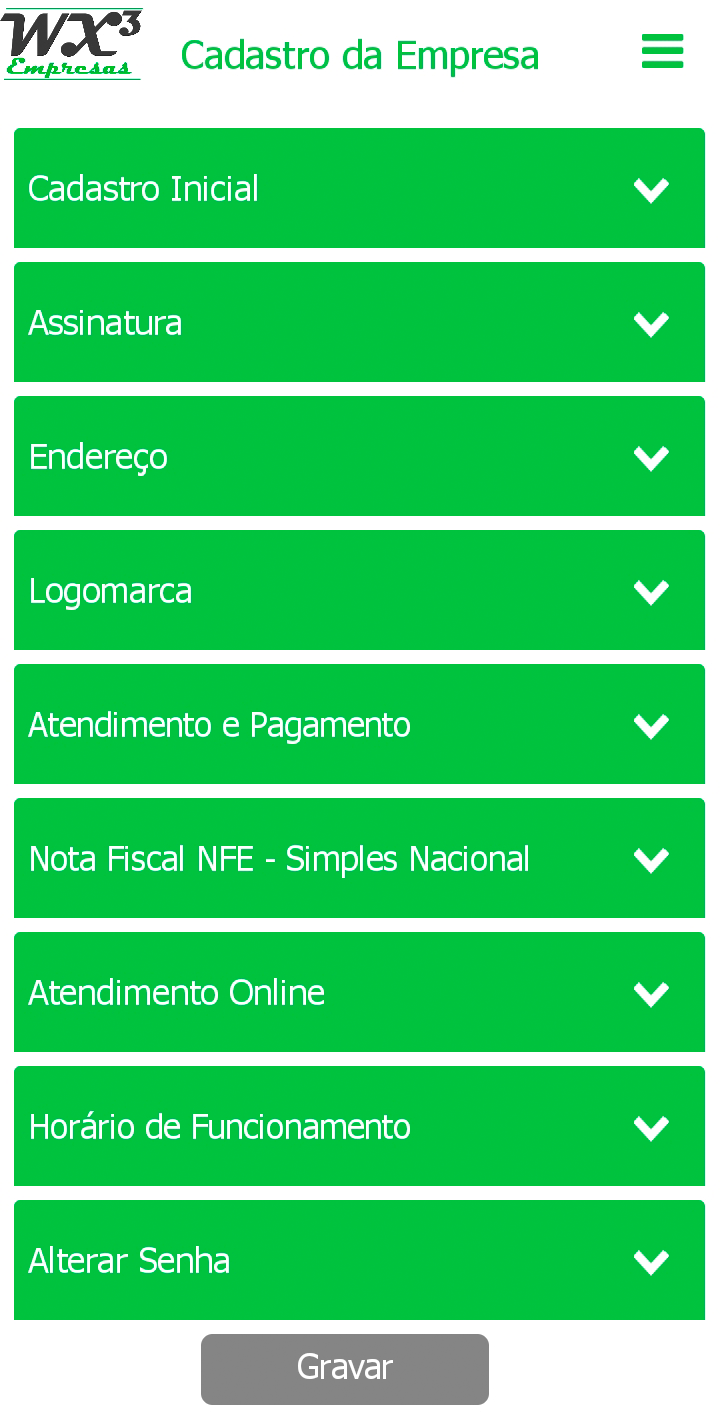Open the Endereço section
The width and height of the screenshot is (720, 1418).
pos(359,456)
